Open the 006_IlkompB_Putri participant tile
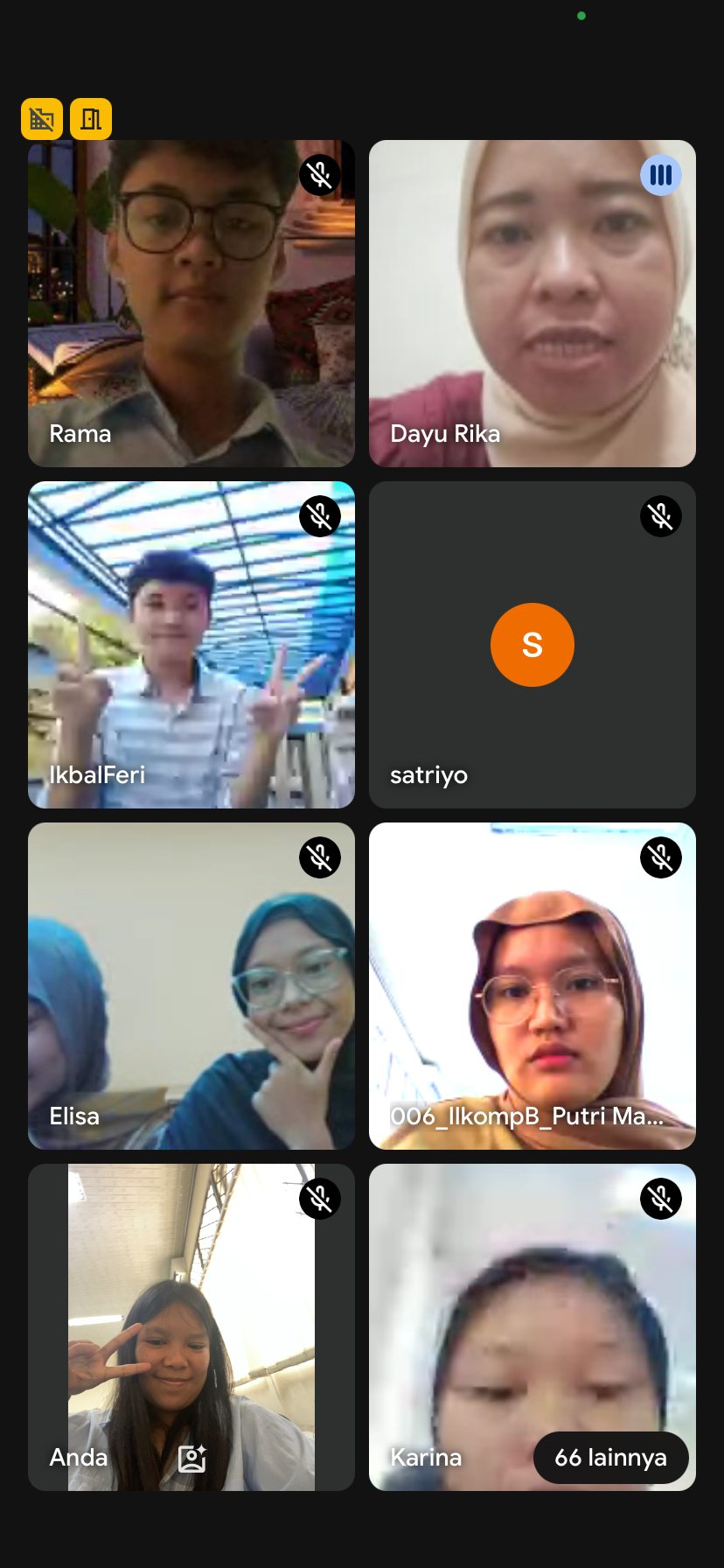 [532, 985]
